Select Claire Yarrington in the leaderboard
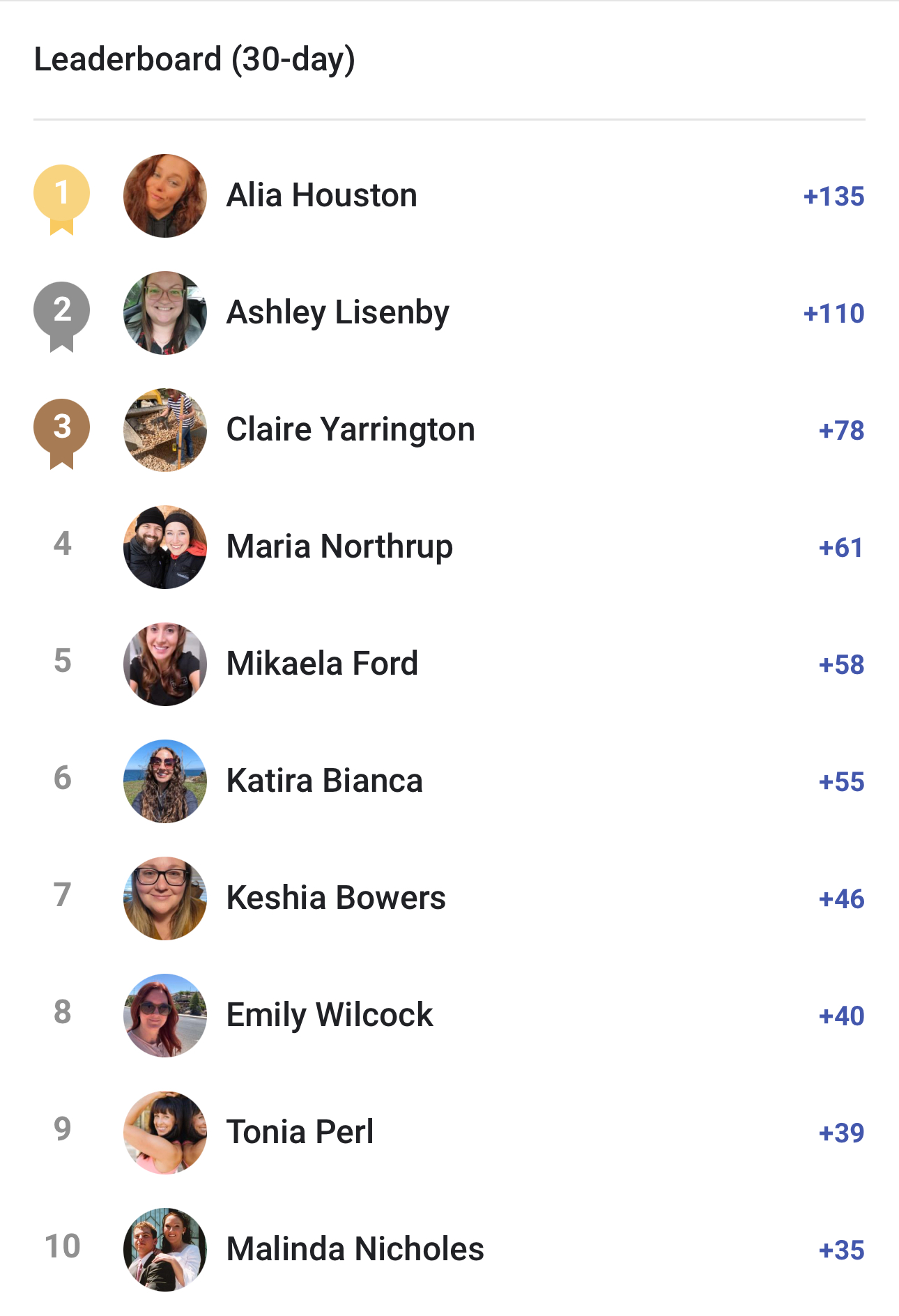The width and height of the screenshot is (899, 1316). click(350, 430)
